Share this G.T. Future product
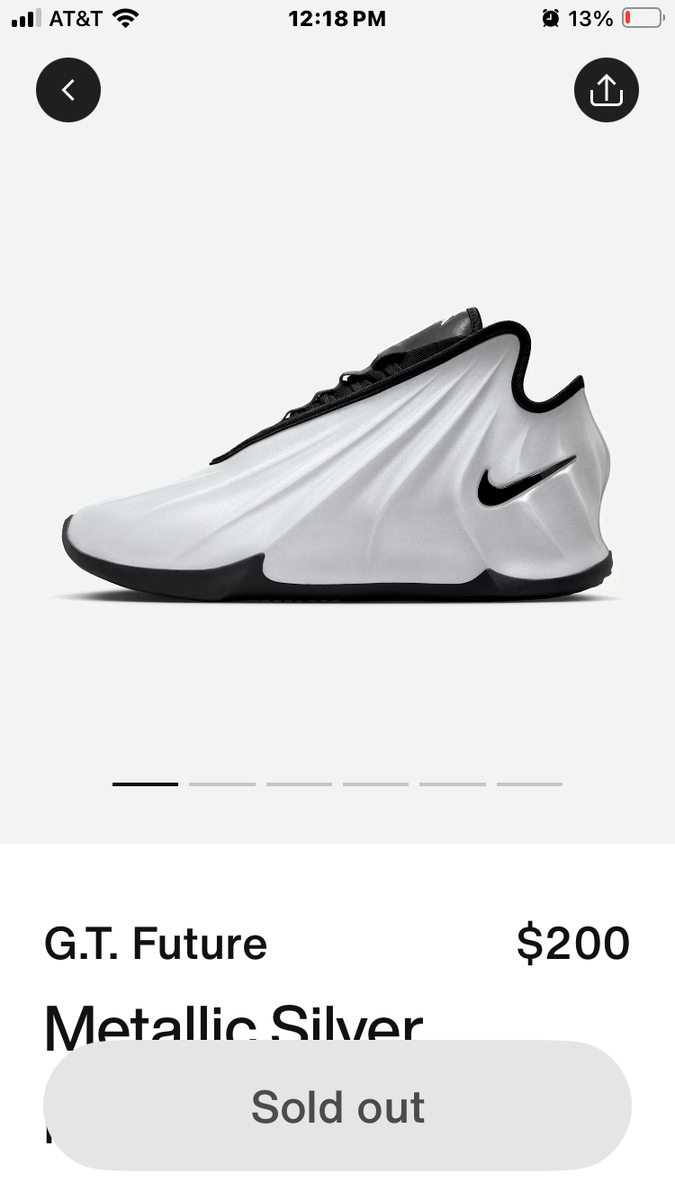 606,90
